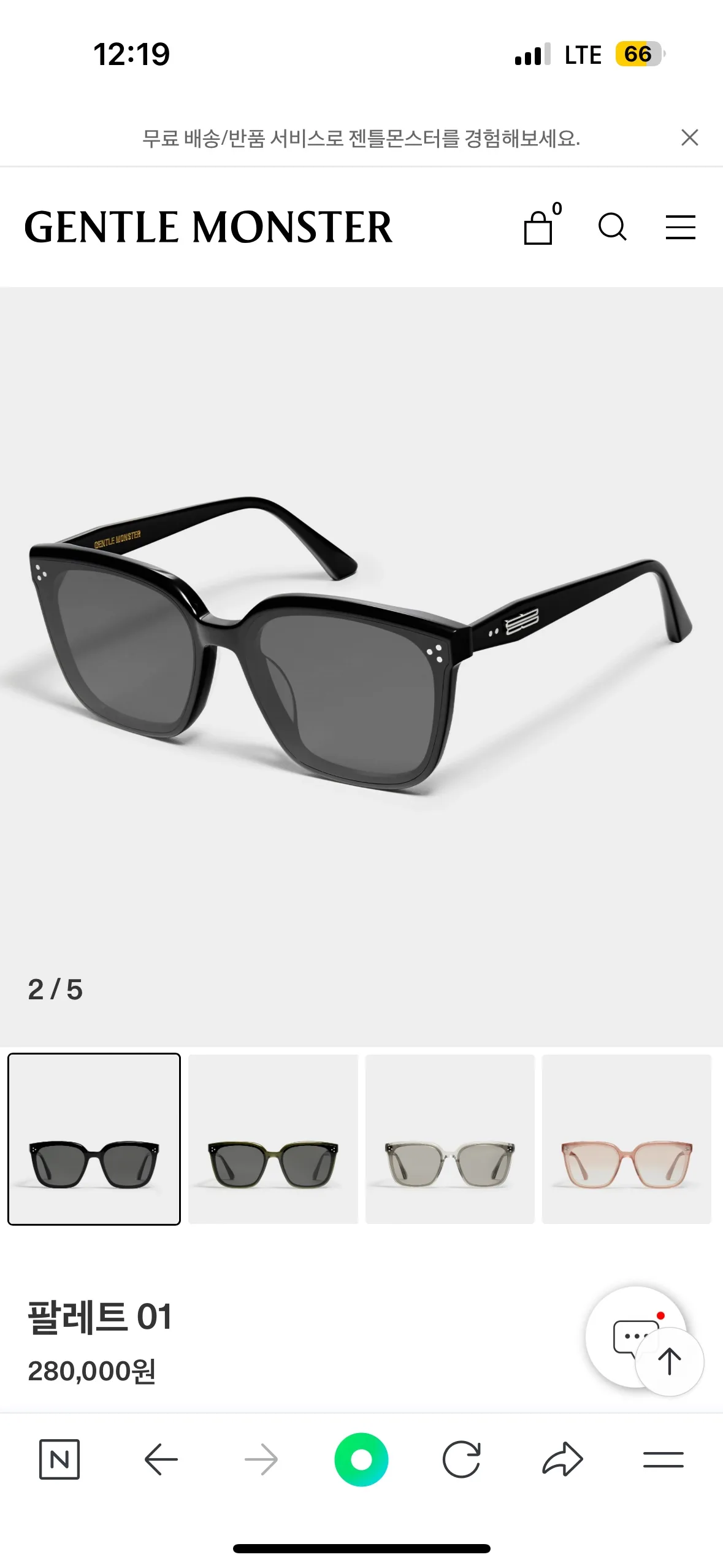Reload the current page
This screenshot has width=723, height=1568.
click(x=461, y=1459)
